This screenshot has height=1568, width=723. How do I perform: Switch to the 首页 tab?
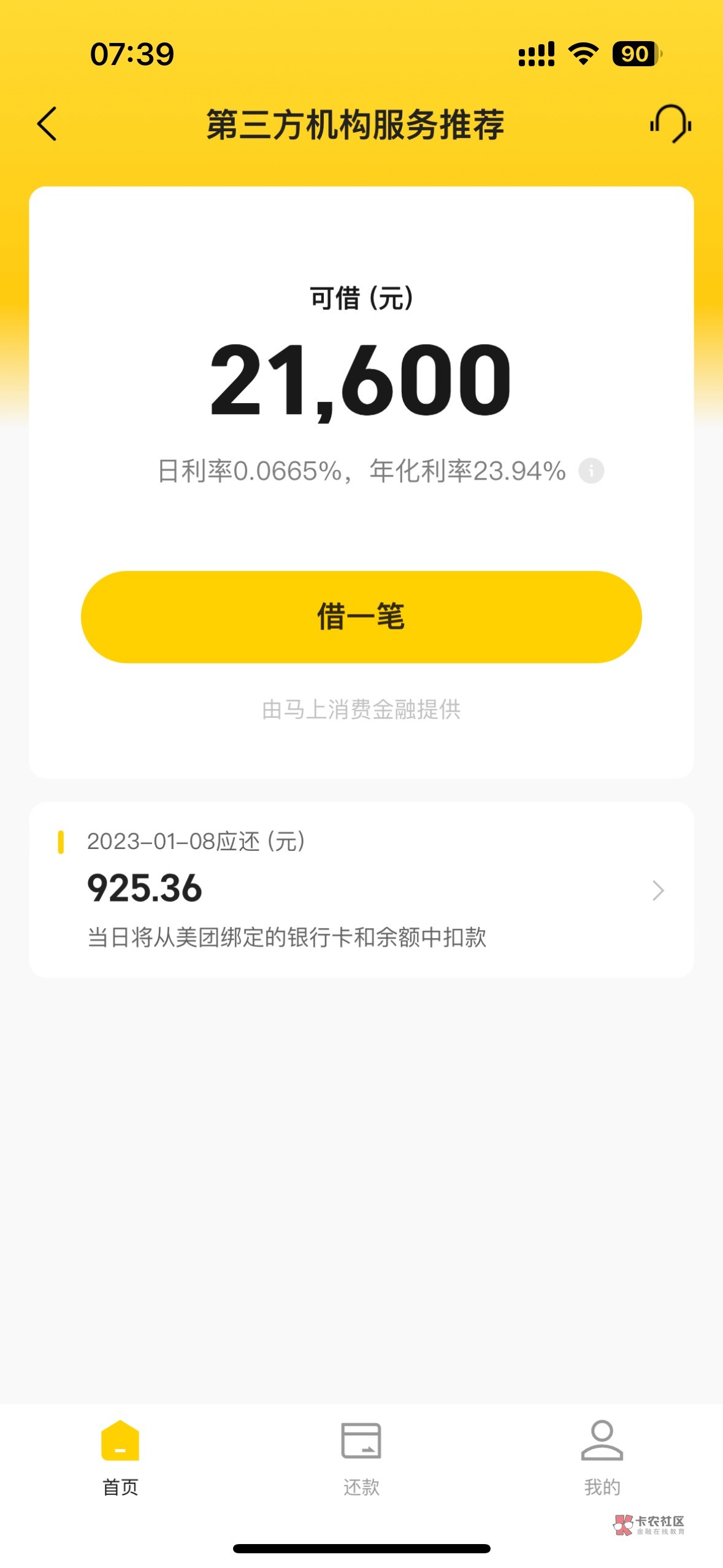[x=120, y=1458]
